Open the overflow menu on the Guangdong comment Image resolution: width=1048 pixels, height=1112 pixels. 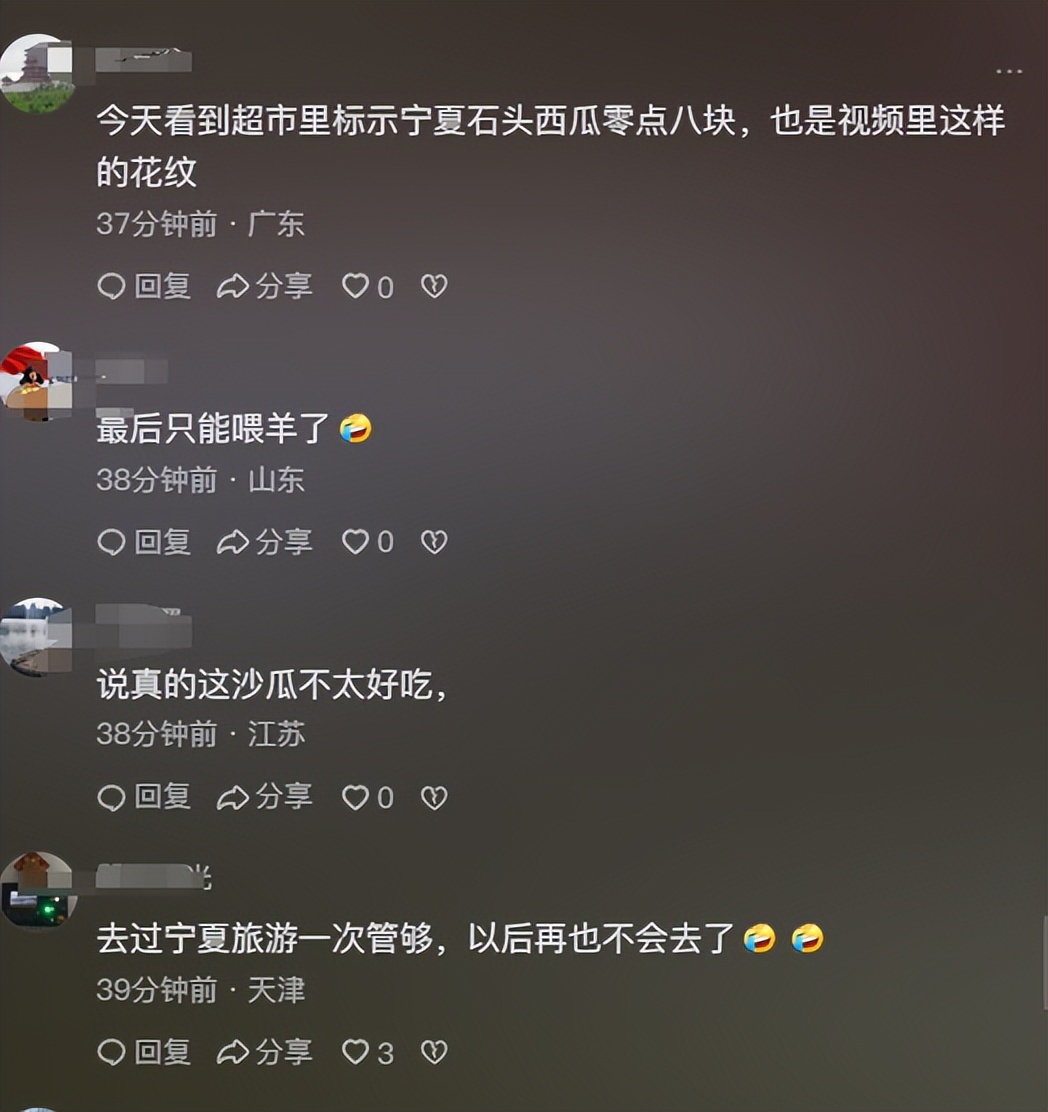point(1008,72)
